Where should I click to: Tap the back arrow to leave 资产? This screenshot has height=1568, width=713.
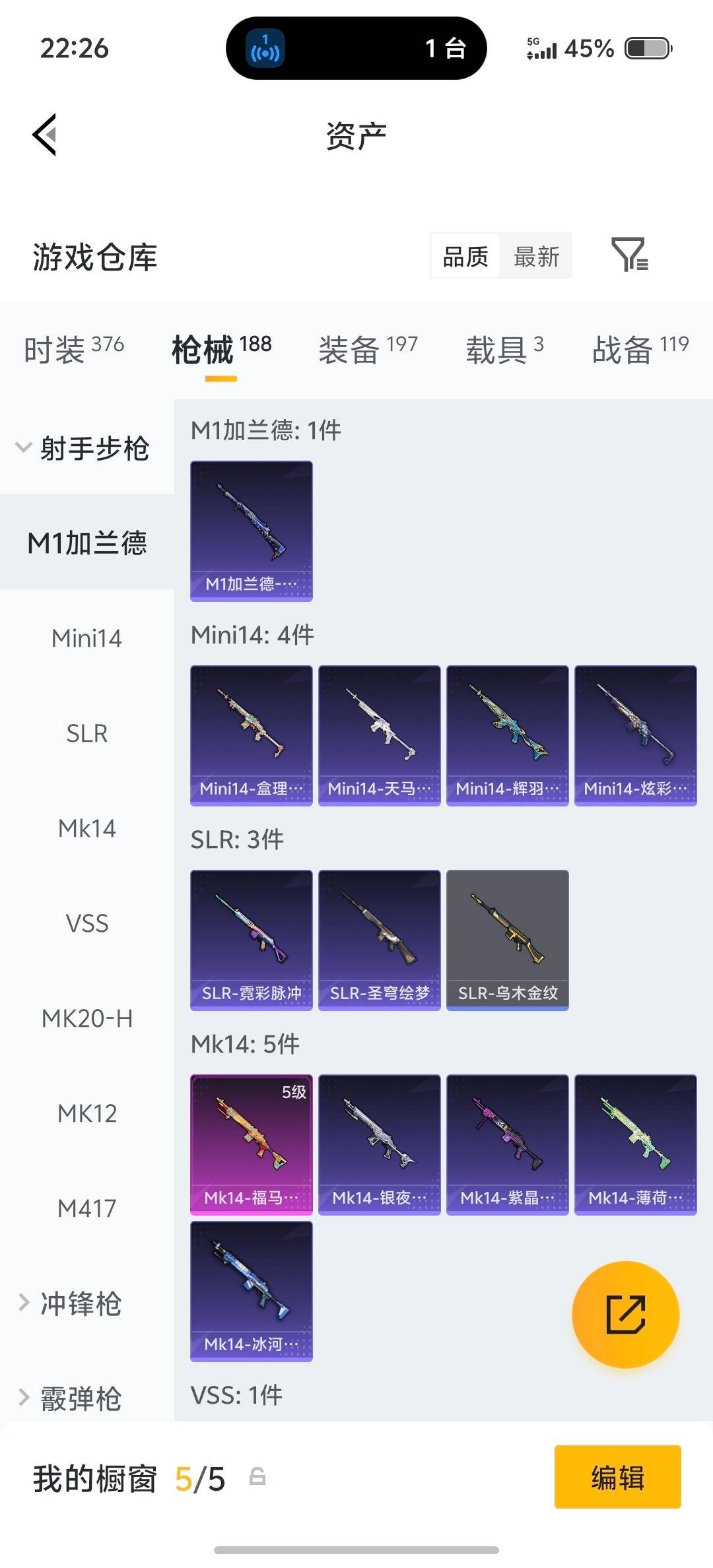[x=44, y=135]
